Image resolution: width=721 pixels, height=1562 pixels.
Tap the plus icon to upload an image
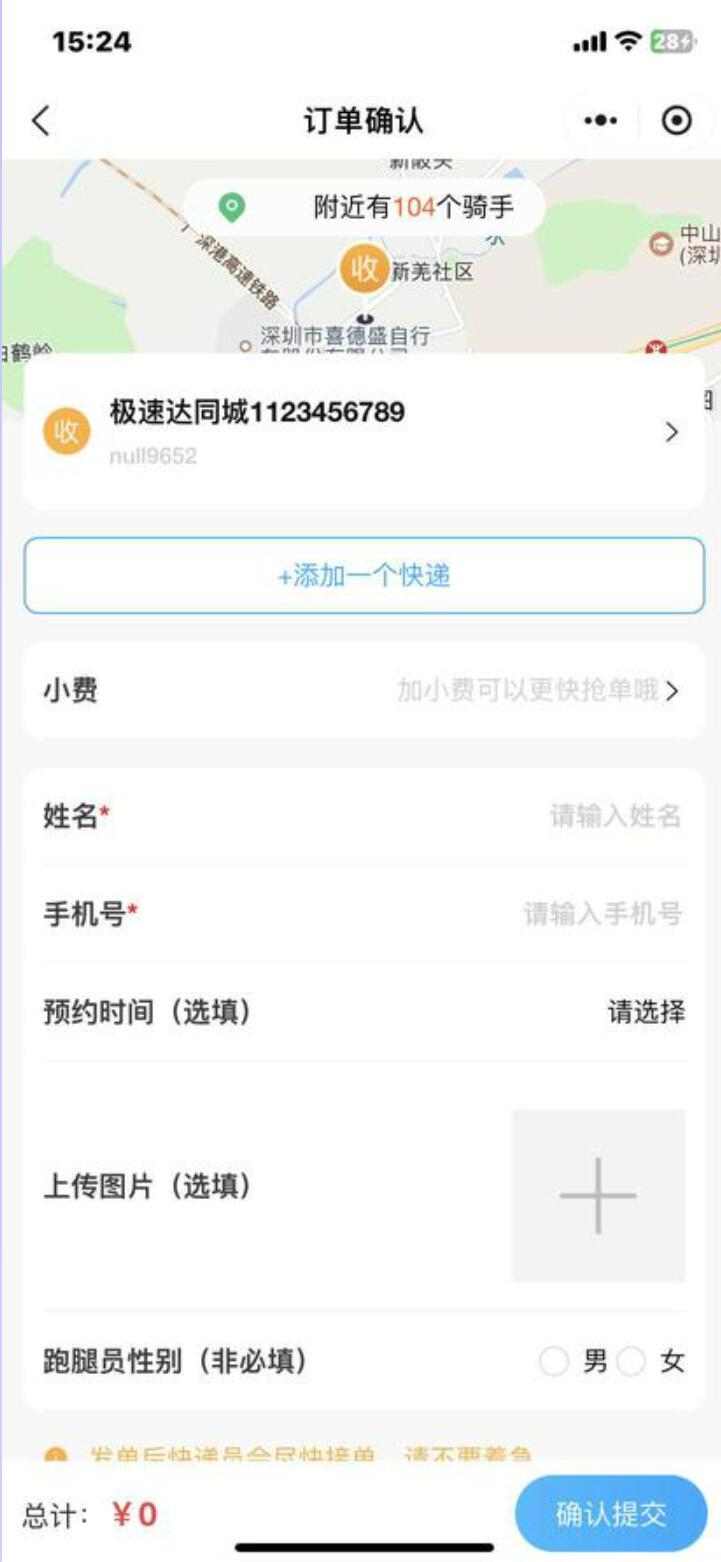tap(598, 1193)
